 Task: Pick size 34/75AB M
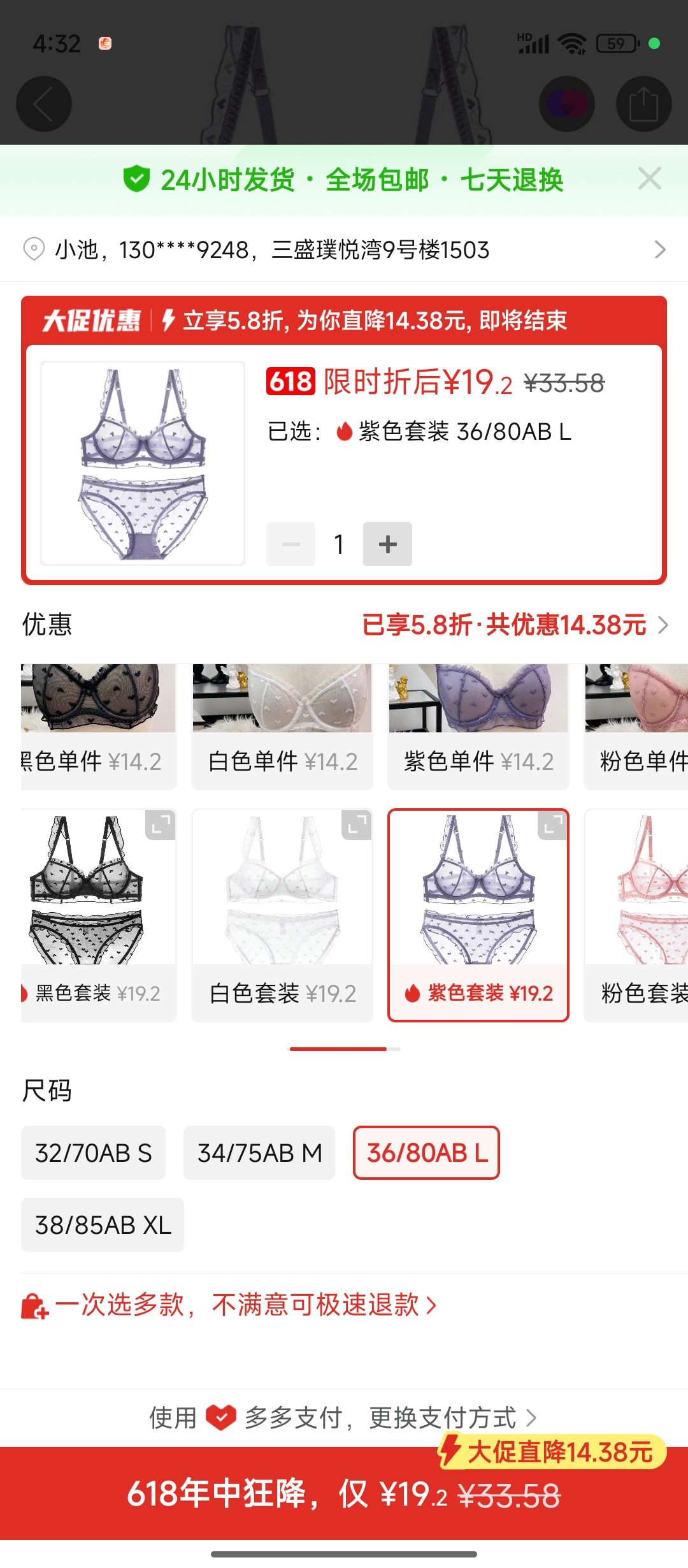[259, 1152]
